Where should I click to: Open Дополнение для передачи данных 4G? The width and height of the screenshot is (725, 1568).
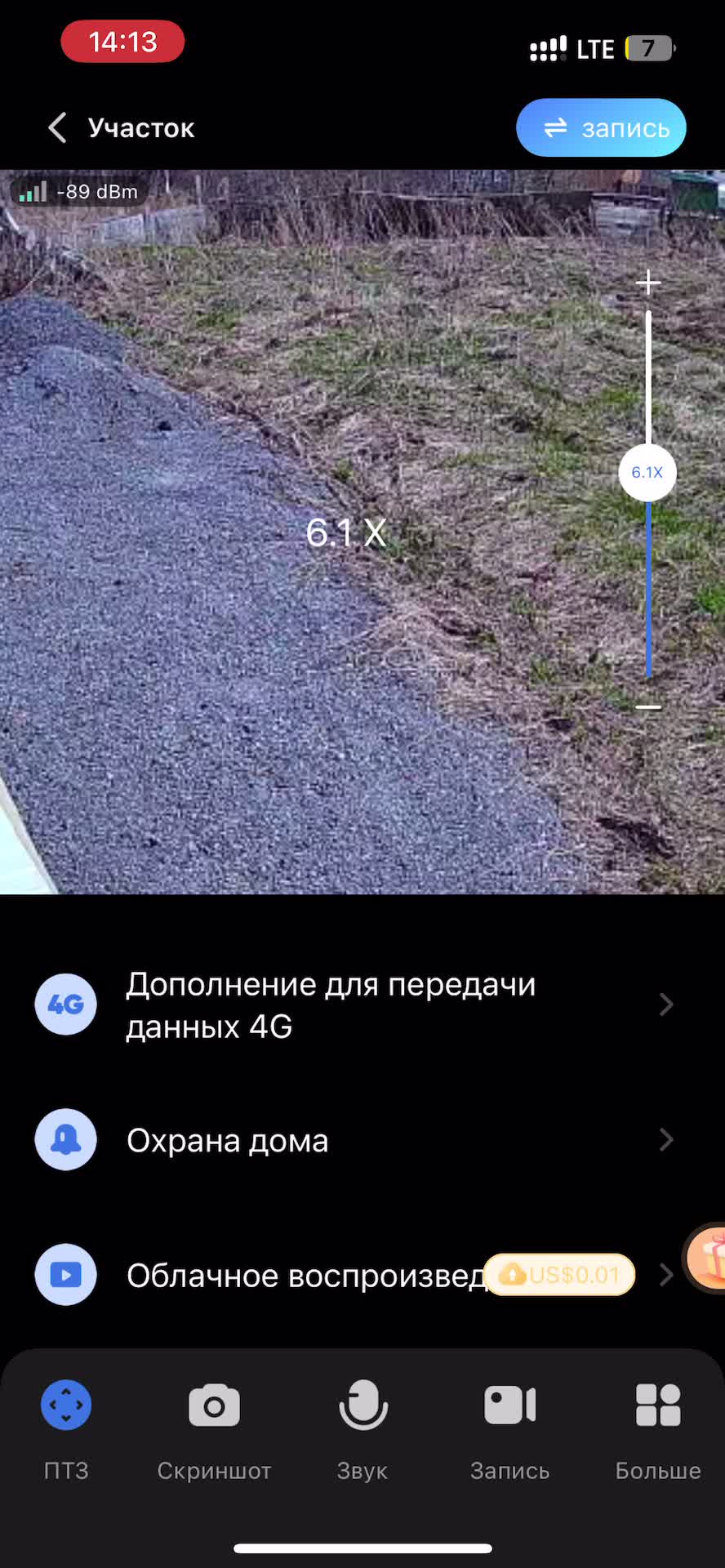[359, 1004]
